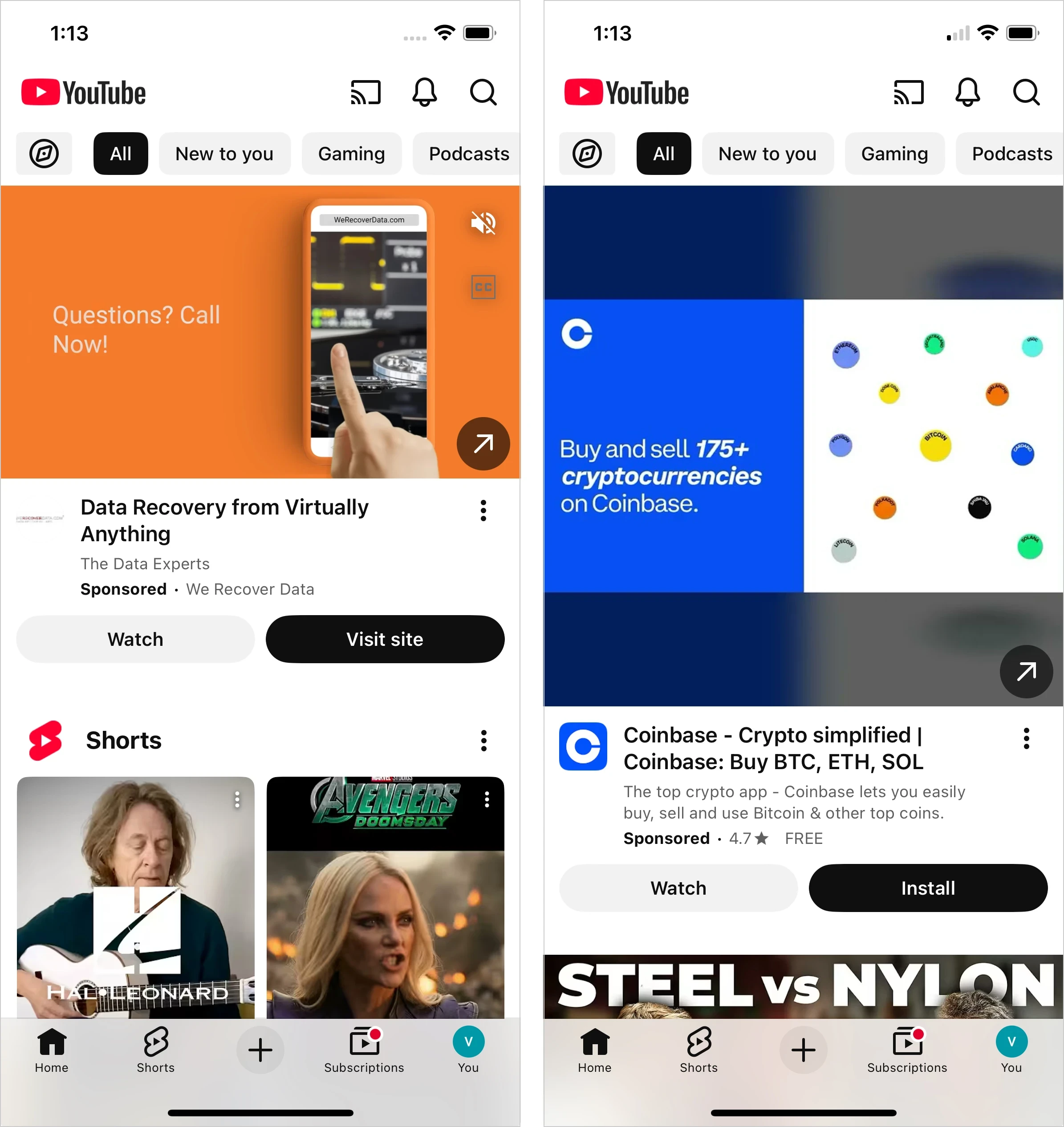1064x1127 pixels.
Task: Open the expand arrow on the orange data recovery video
Action: pos(483,443)
